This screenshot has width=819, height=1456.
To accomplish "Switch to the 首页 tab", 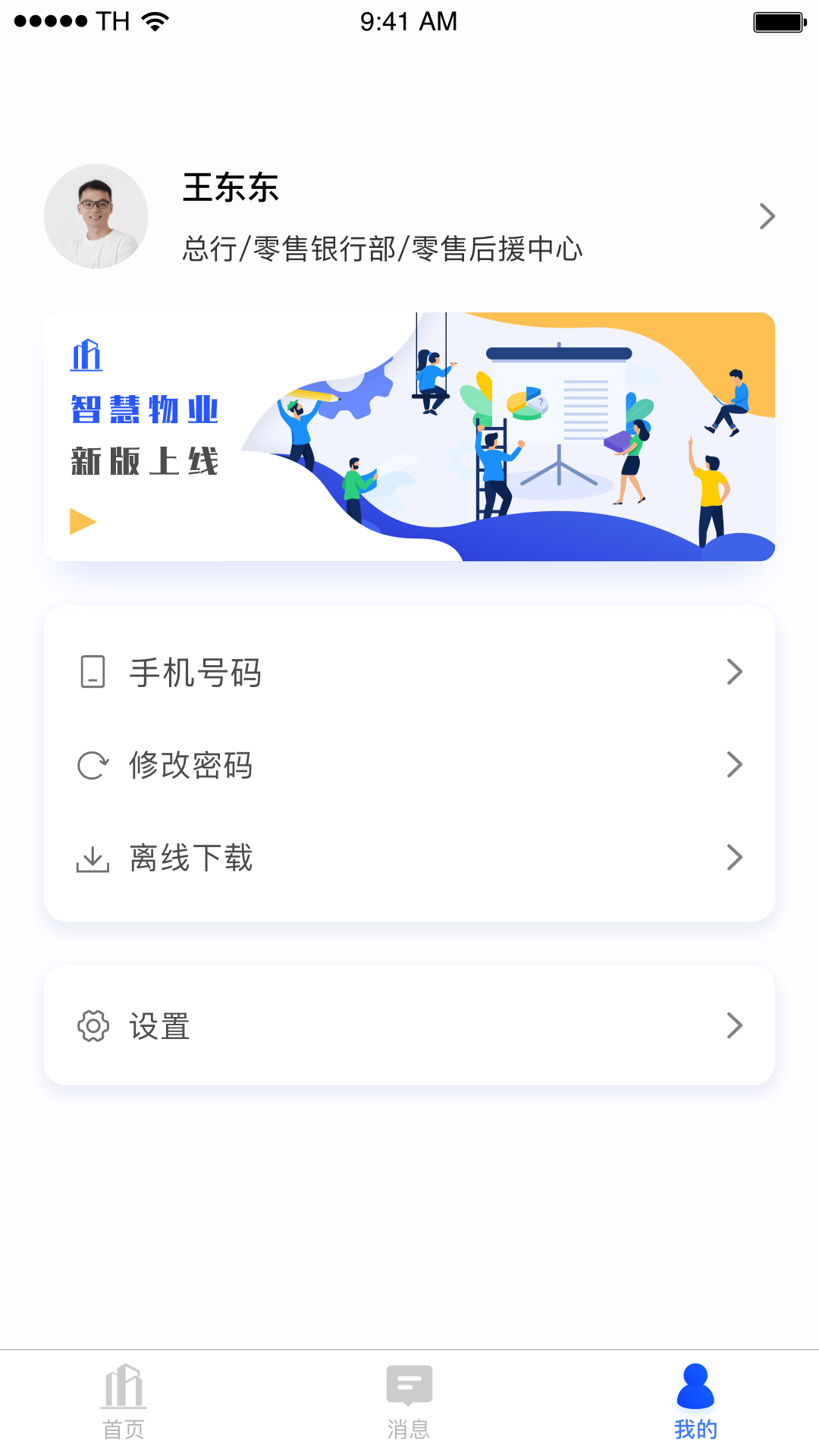I will click(124, 1403).
